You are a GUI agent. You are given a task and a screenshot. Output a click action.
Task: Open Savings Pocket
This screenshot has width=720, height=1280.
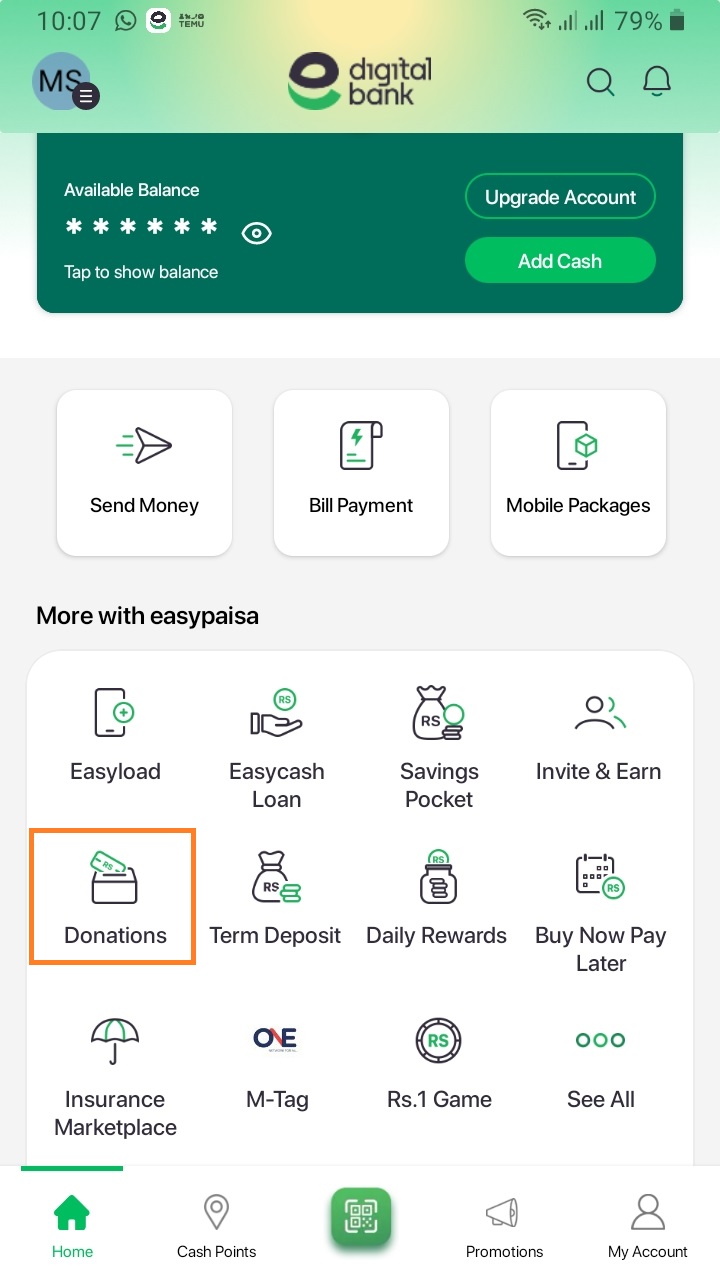pyautogui.click(x=438, y=747)
